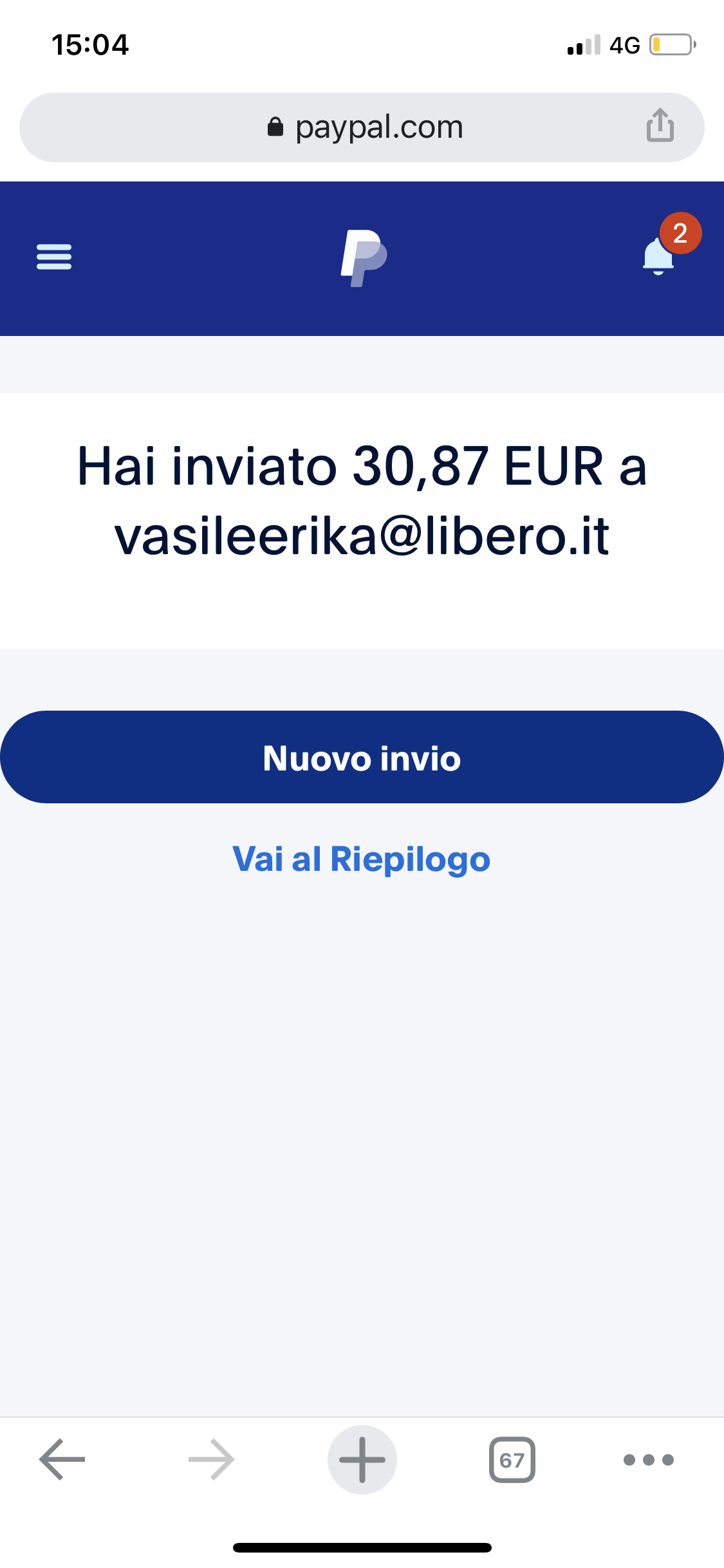The image size is (724, 1568).
Task: Share this page from the address bar
Action: click(x=660, y=126)
